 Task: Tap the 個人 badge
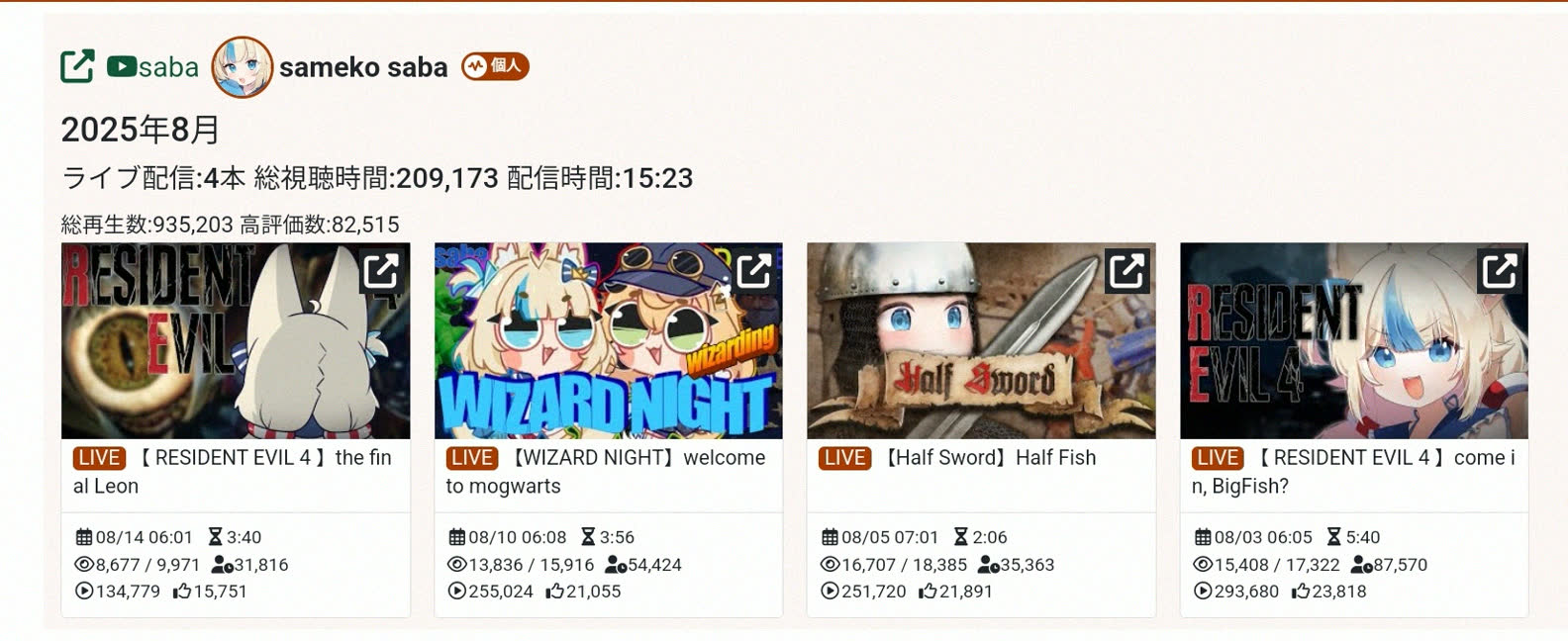(x=495, y=66)
